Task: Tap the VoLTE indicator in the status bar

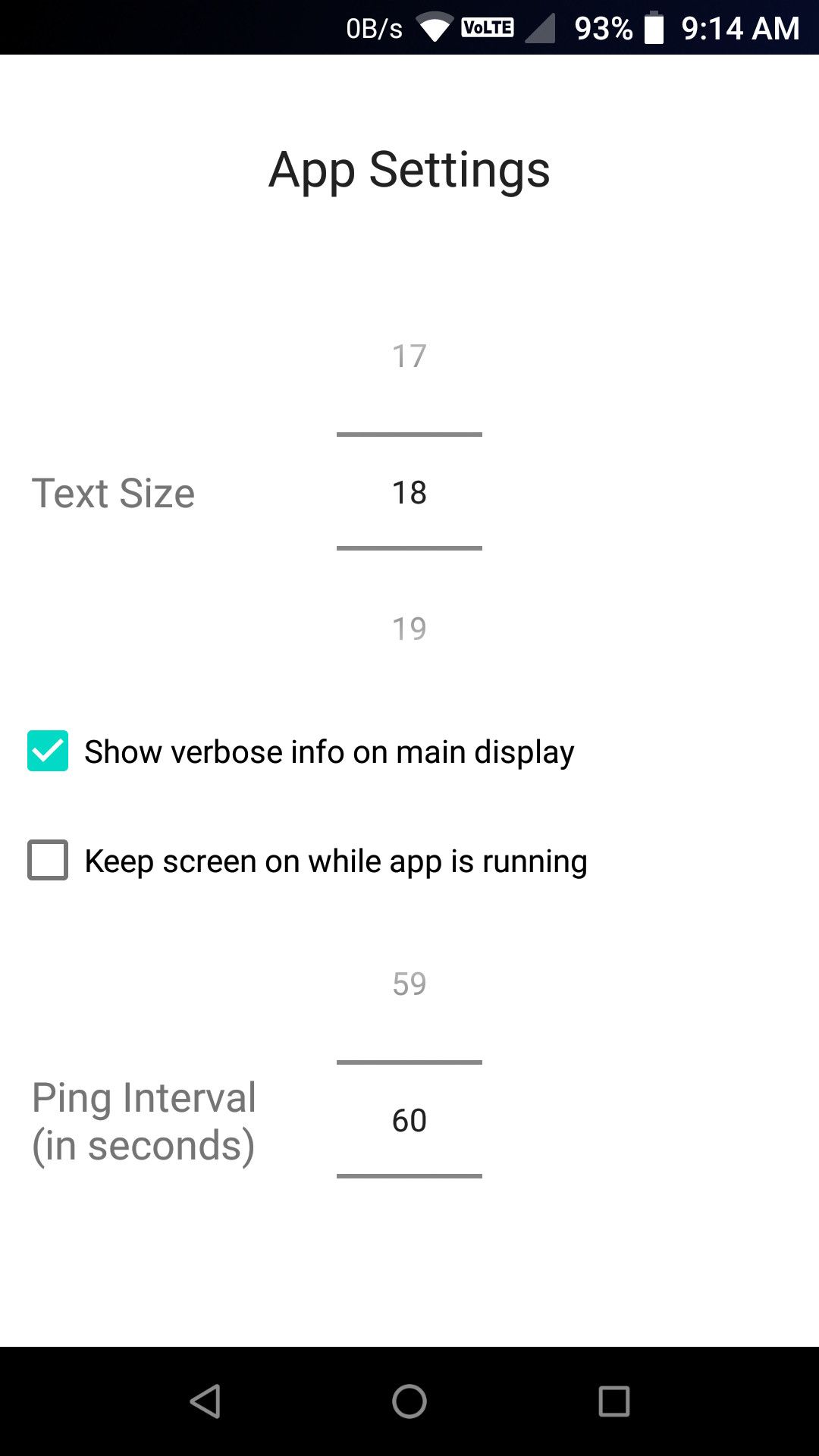Action: [x=486, y=28]
